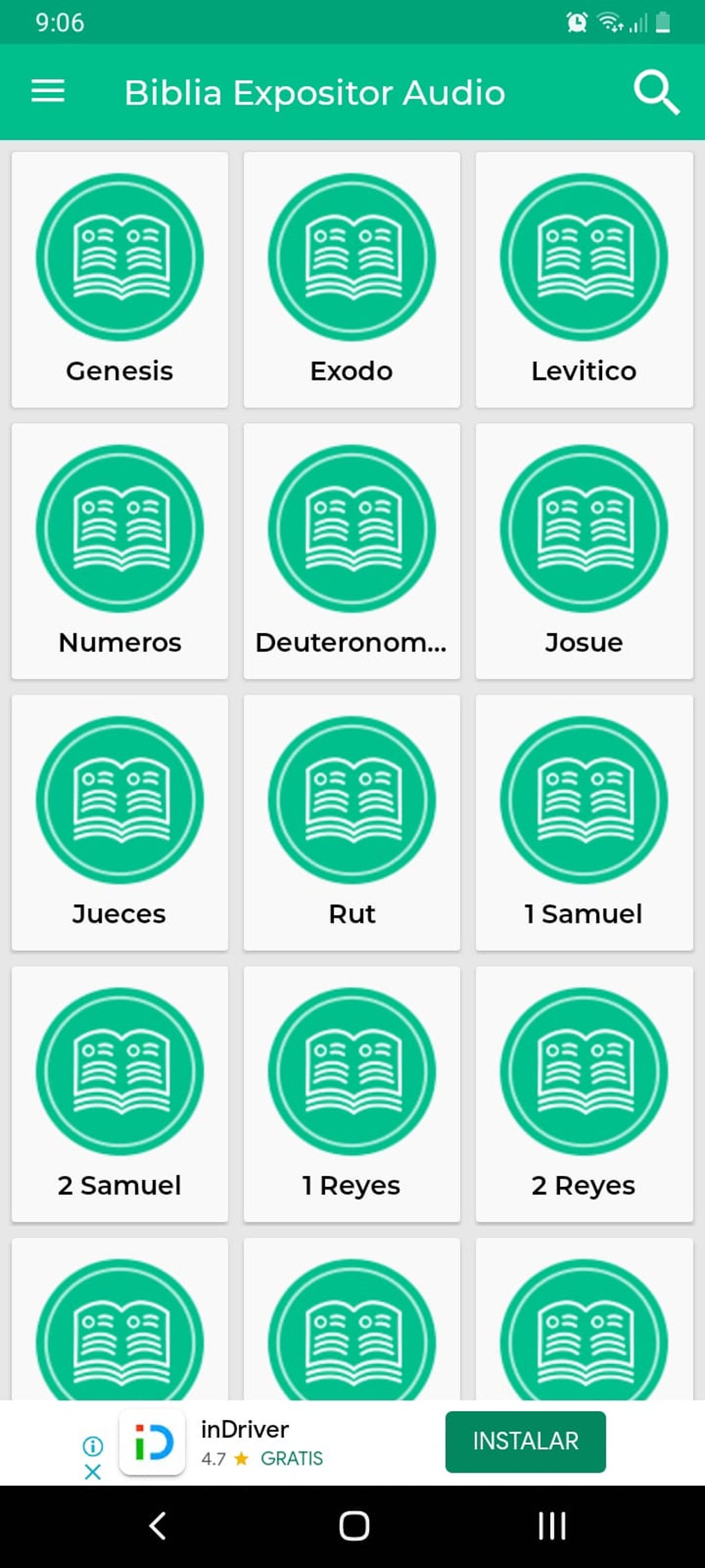Go to the home screen
705x1568 pixels.
[354, 1525]
